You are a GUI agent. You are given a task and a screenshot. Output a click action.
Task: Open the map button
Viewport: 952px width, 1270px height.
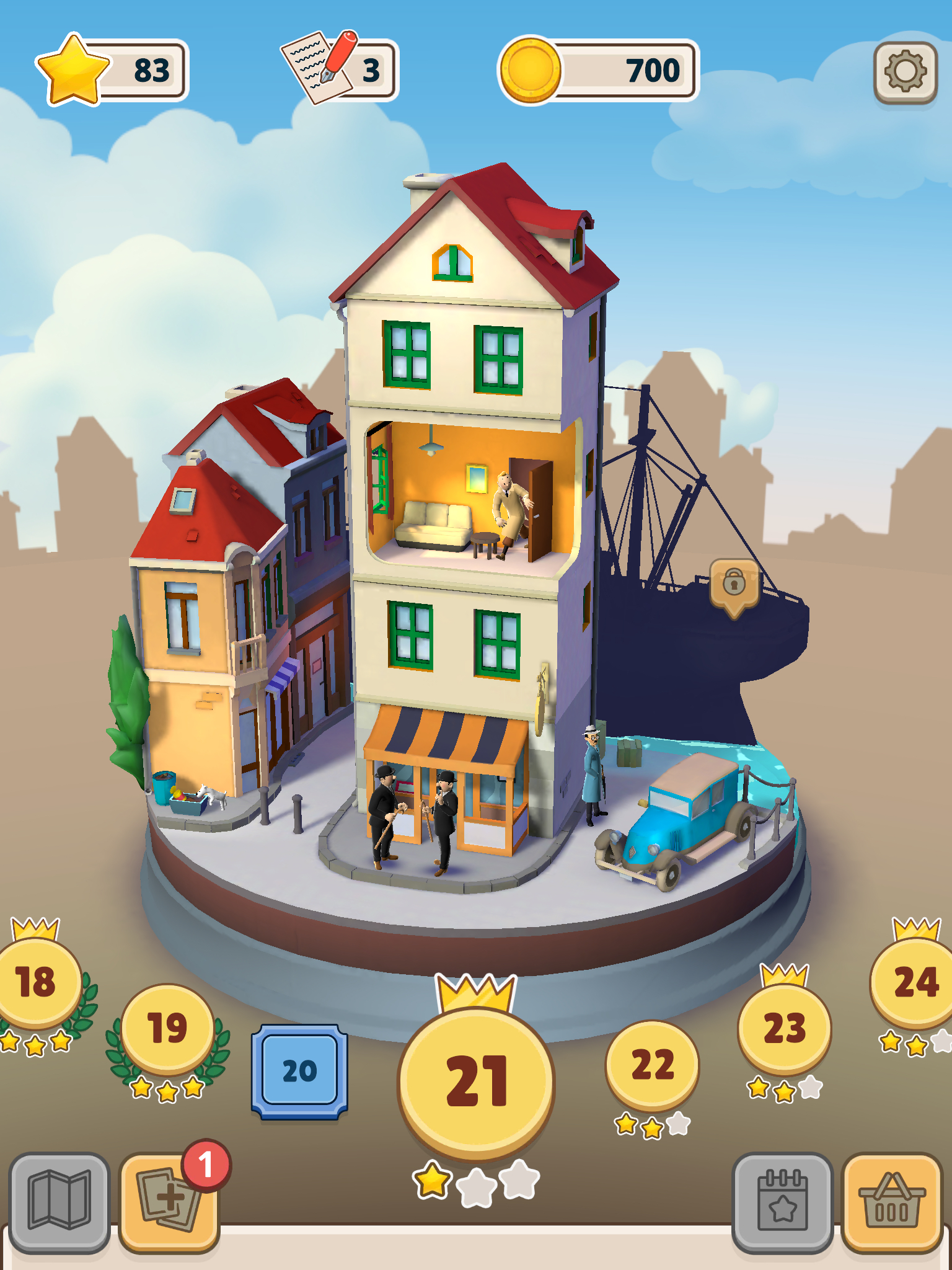pyautogui.click(x=59, y=1202)
